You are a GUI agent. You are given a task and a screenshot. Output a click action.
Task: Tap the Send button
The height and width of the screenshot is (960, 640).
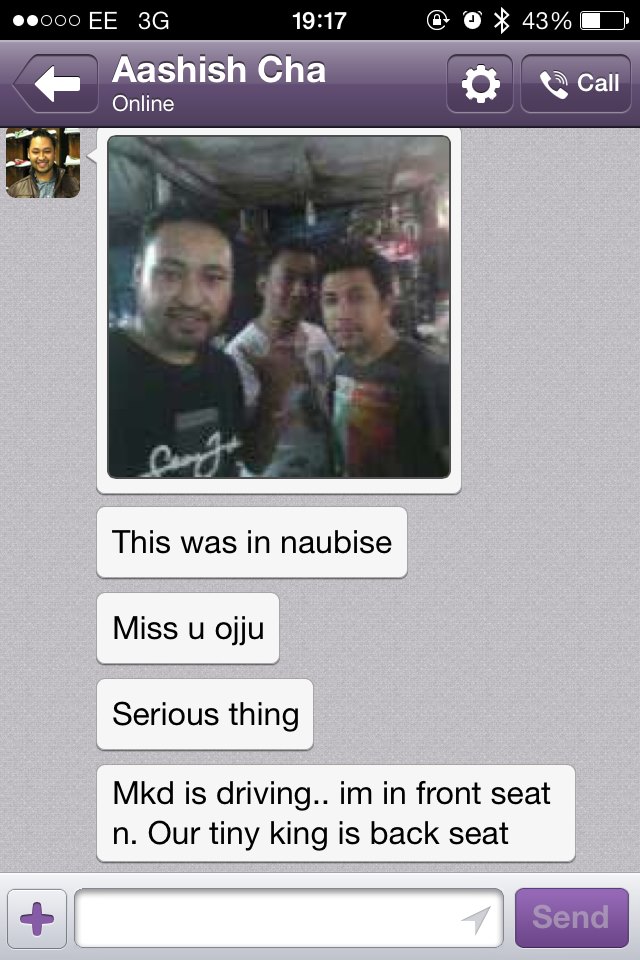tap(571, 918)
